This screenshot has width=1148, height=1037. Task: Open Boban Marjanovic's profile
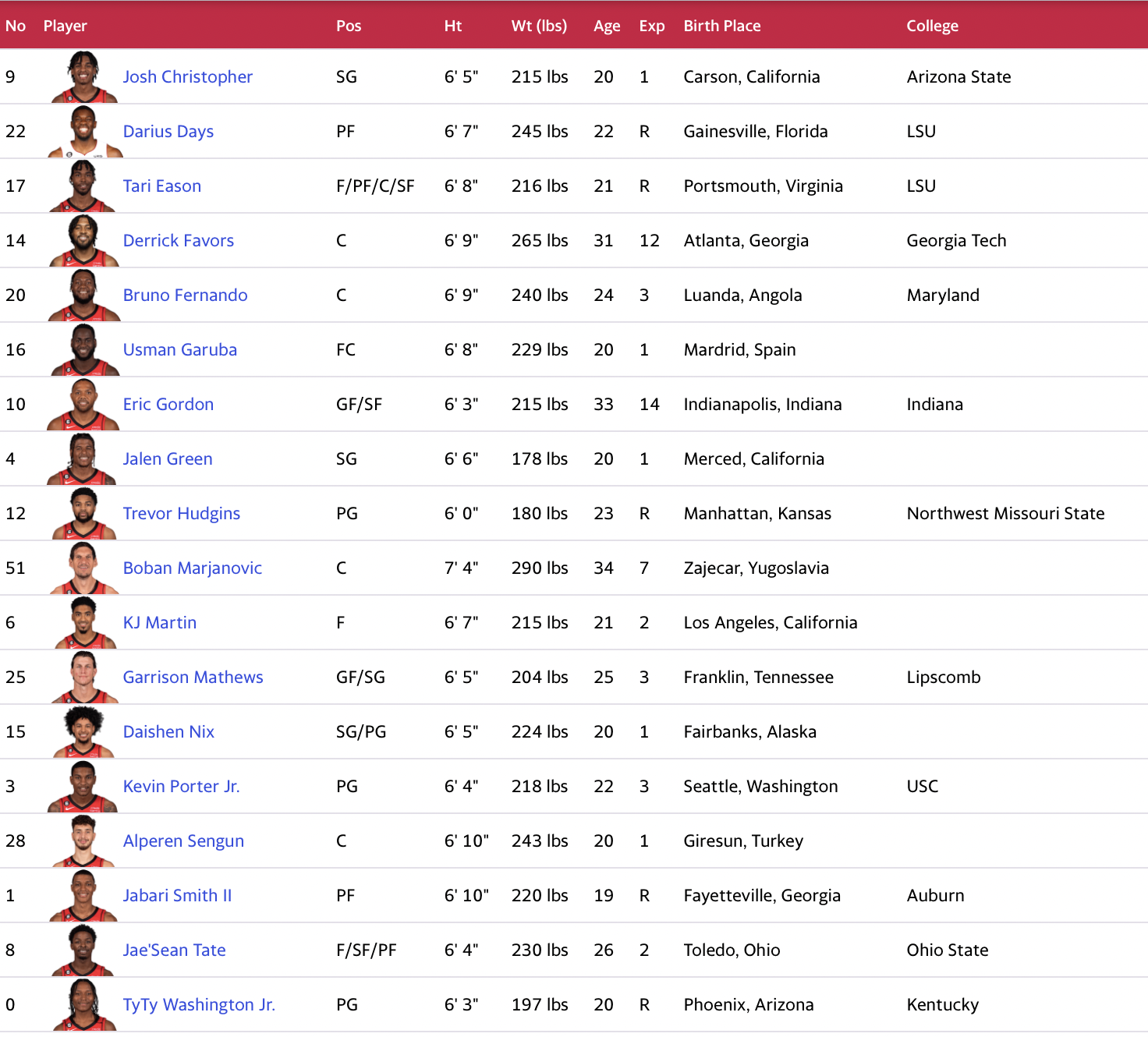(x=192, y=568)
